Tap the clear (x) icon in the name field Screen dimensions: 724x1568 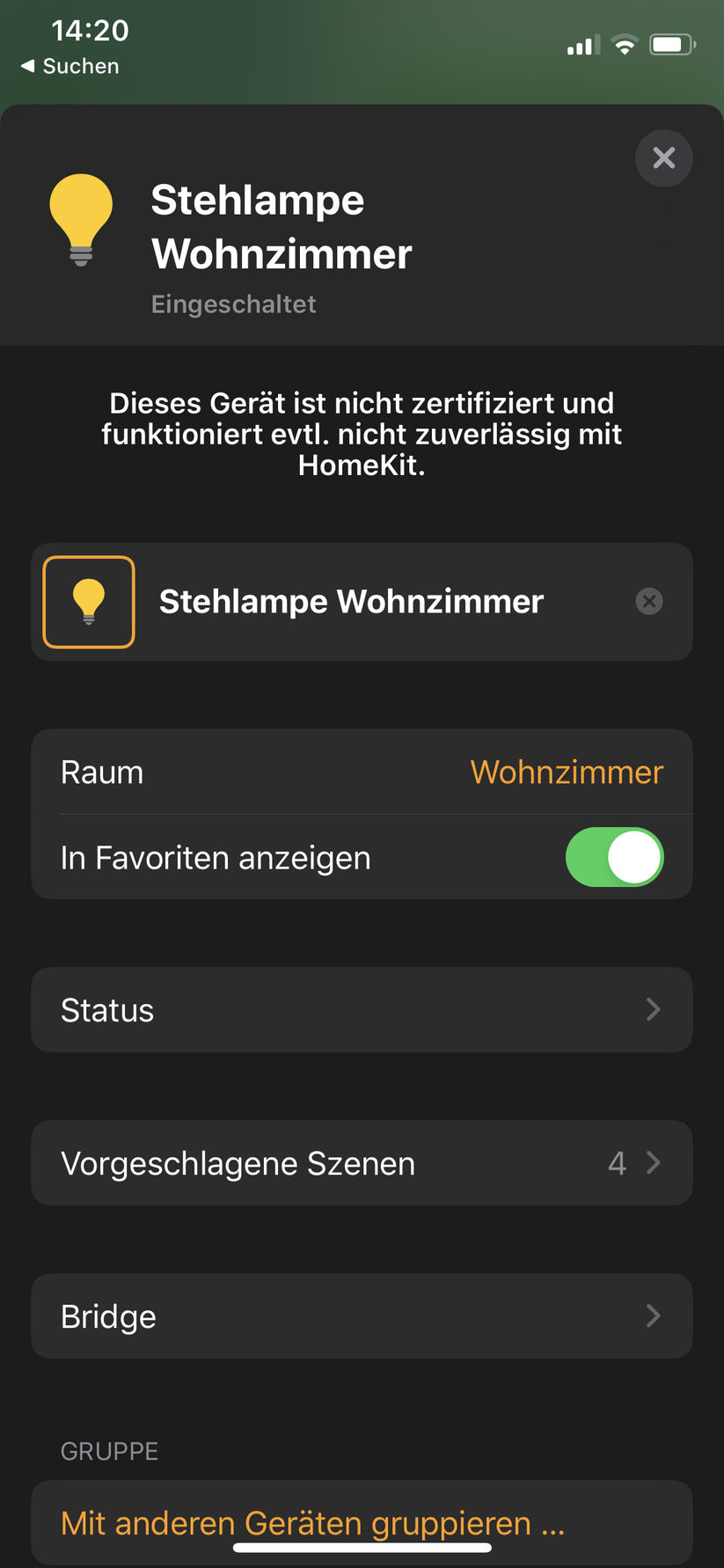pyautogui.click(x=649, y=602)
